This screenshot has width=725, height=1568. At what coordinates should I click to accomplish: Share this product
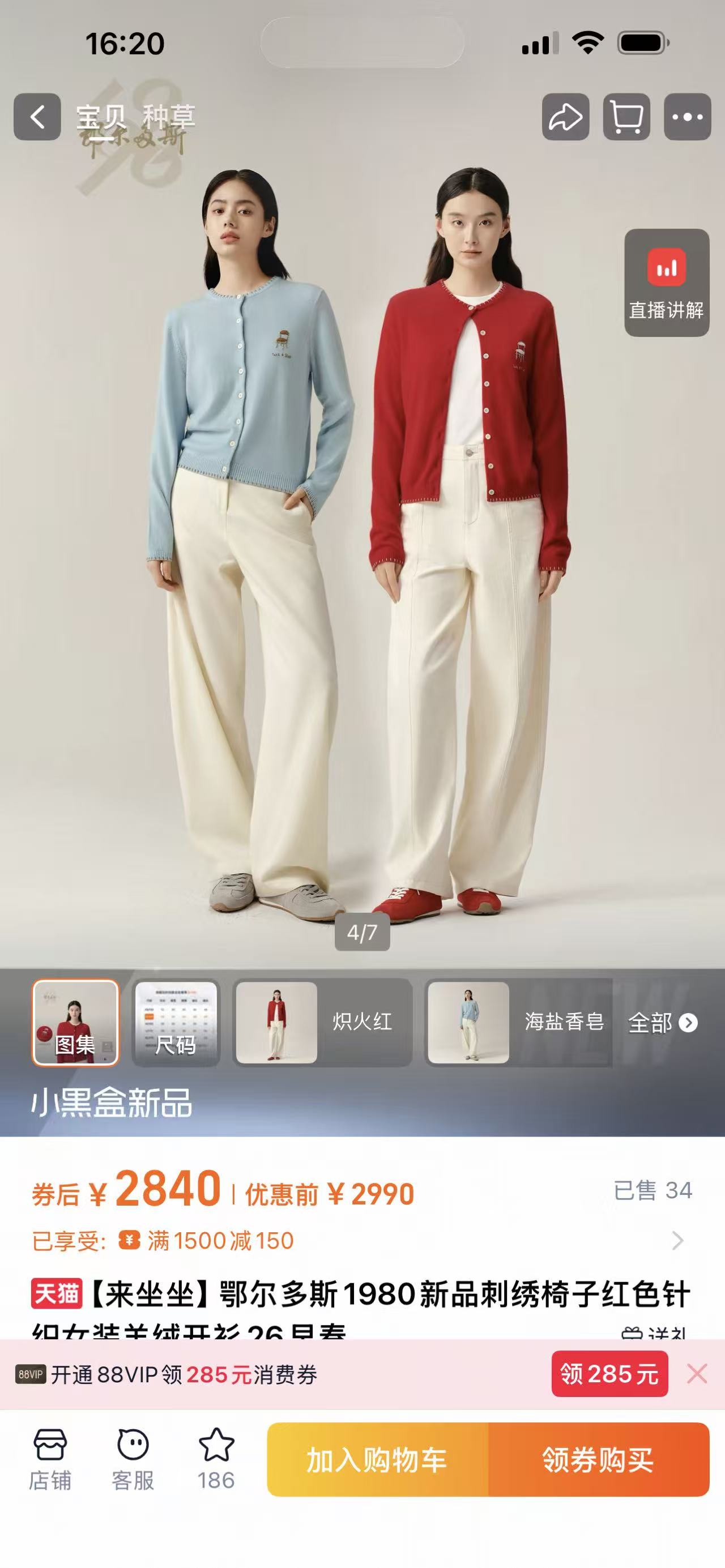tap(565, 117)
